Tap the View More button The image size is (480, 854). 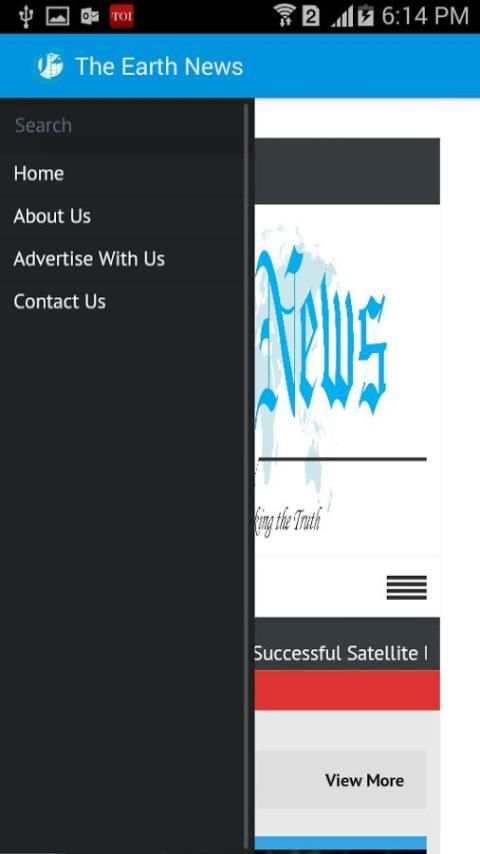point(342,780)
